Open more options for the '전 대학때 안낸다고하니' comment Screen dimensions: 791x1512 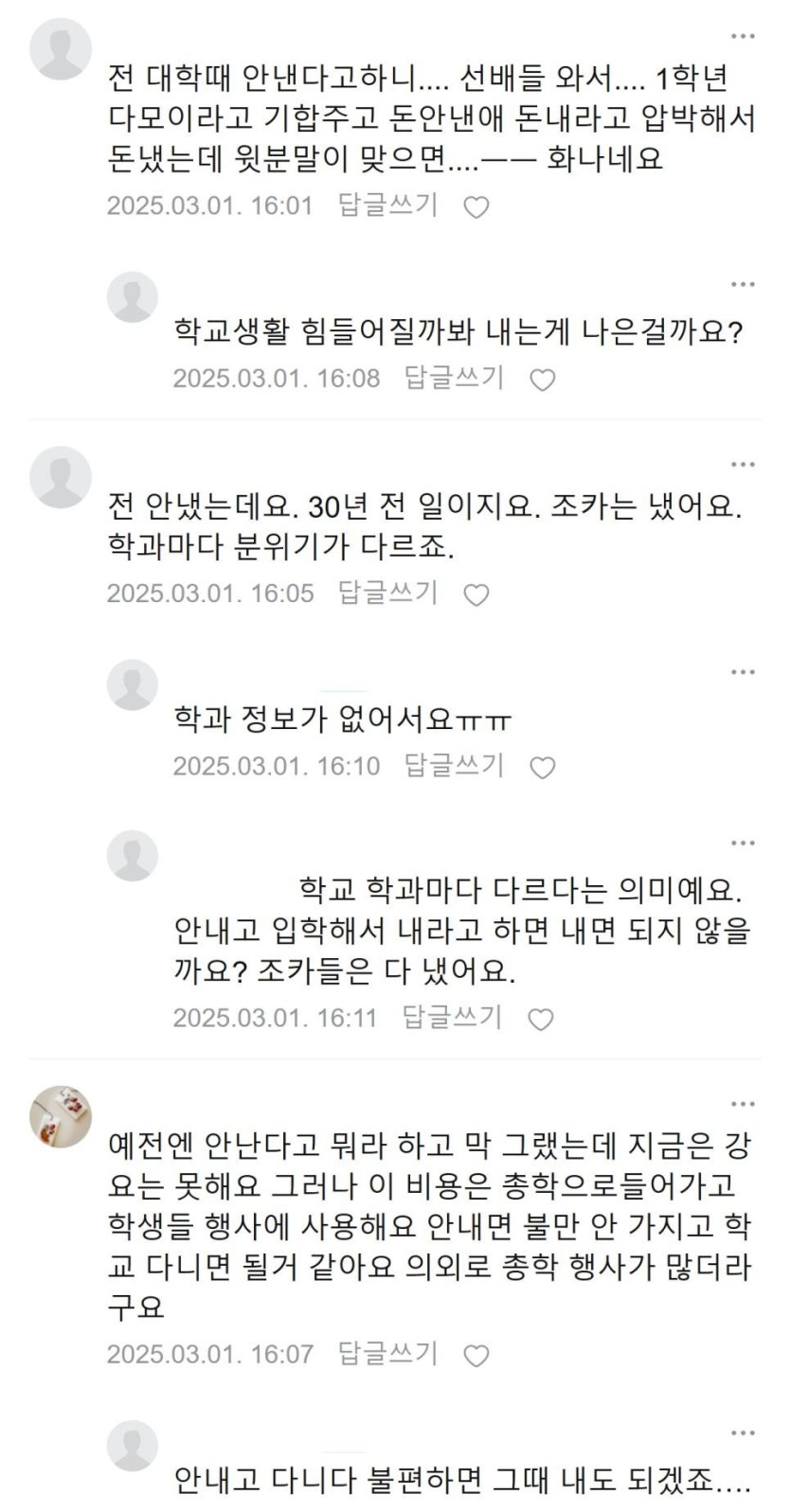(x=743, y=37)
